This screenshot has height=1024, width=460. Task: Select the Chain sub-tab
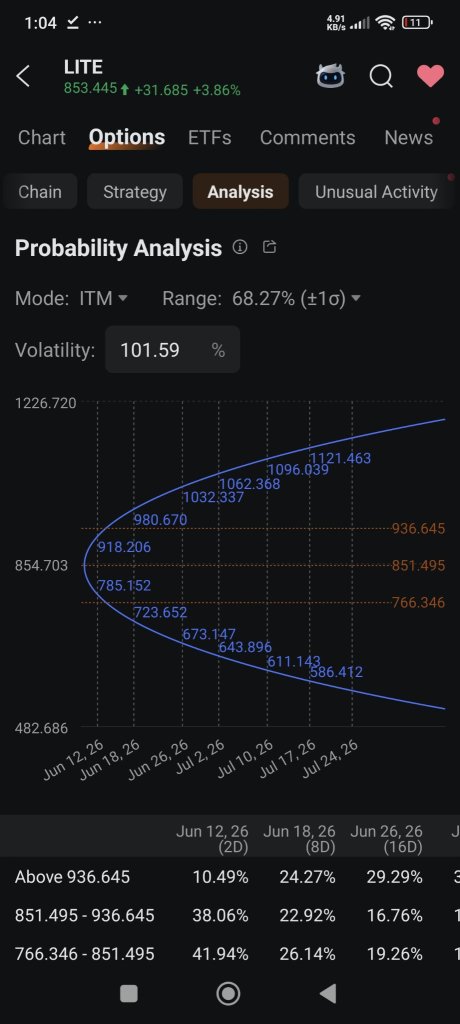[40, 192]
